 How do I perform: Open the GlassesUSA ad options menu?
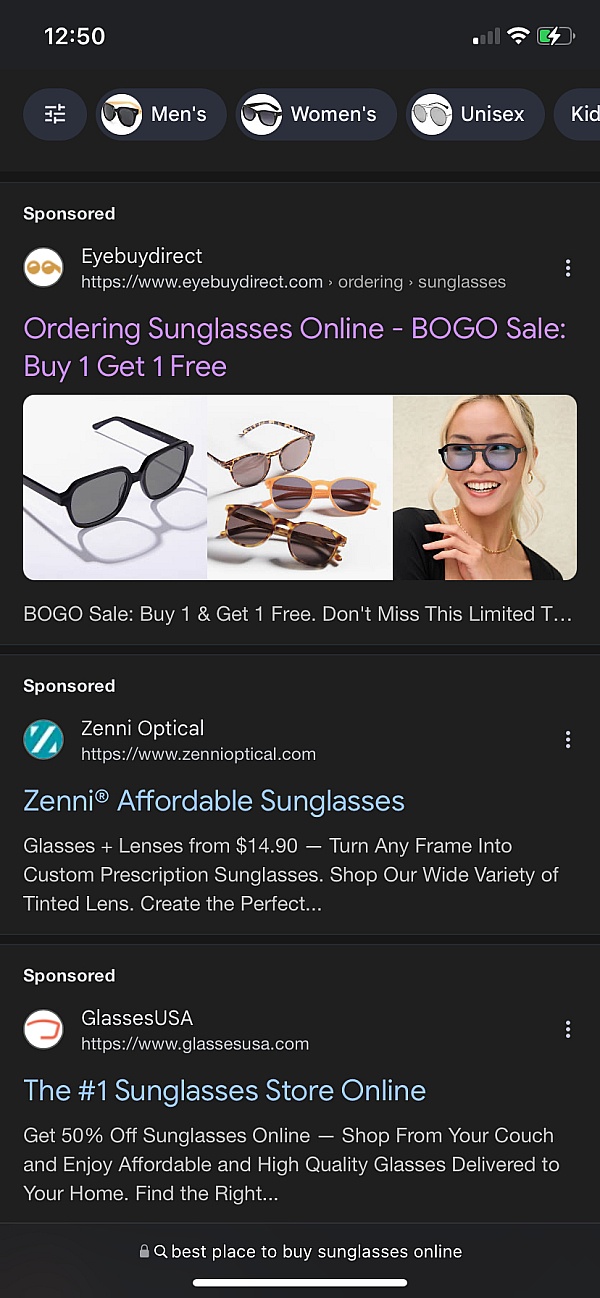tap(568, 1030)
